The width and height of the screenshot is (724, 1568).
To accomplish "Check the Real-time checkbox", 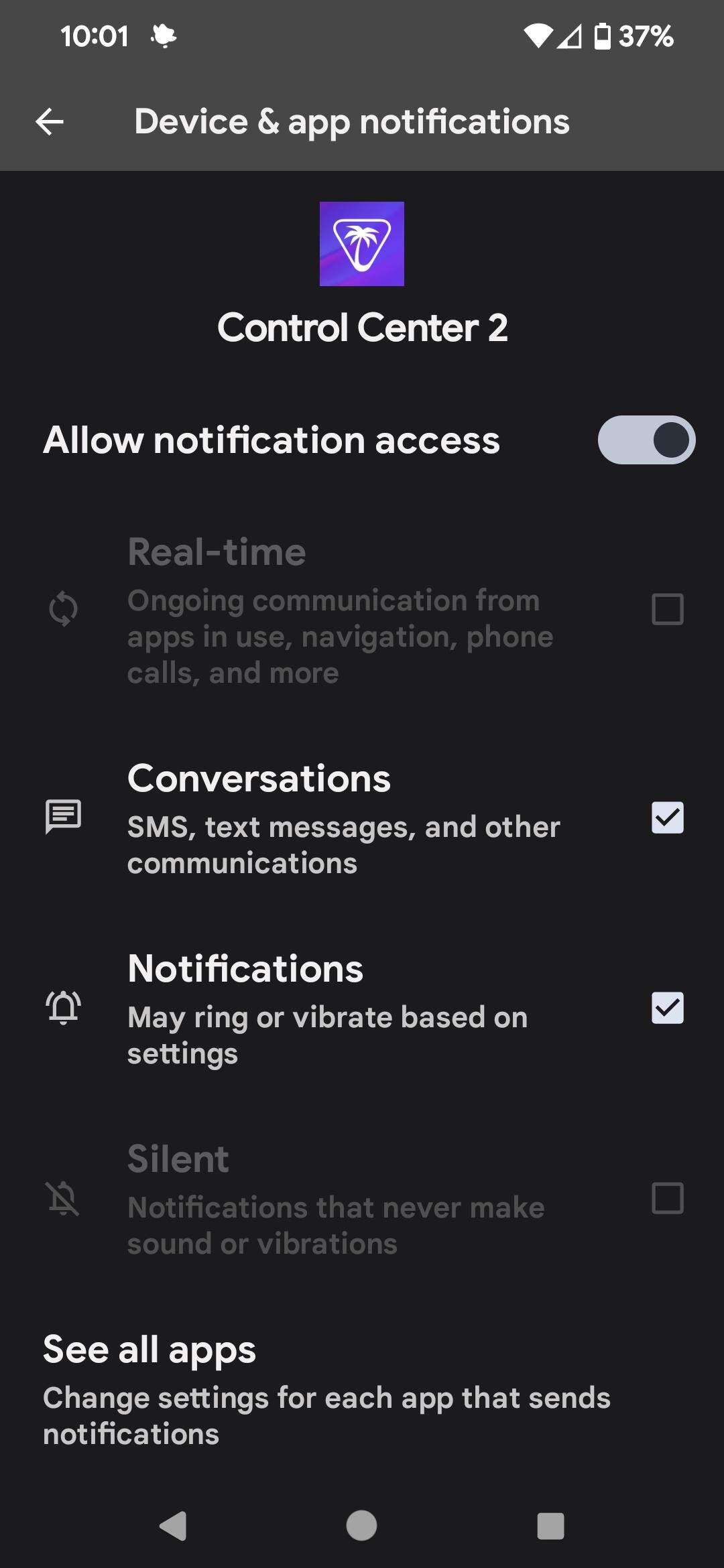I will [x=667, y=609].
